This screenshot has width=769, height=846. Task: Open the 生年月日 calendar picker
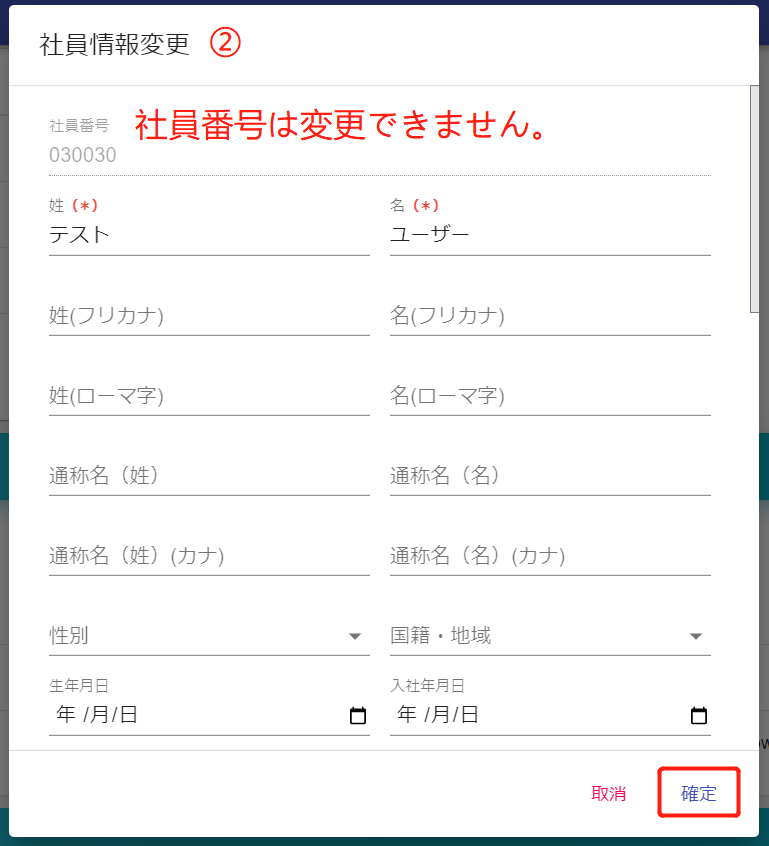(358, 716)
